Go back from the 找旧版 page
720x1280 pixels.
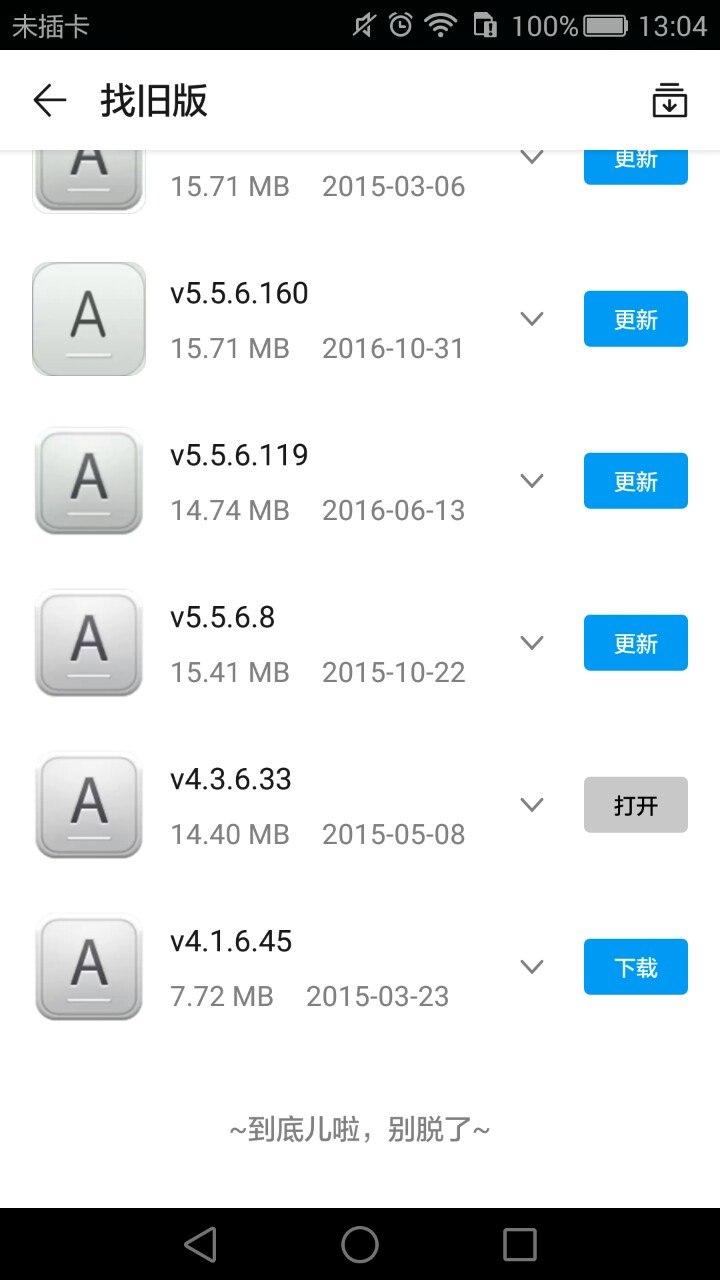(x=49, y=100)
